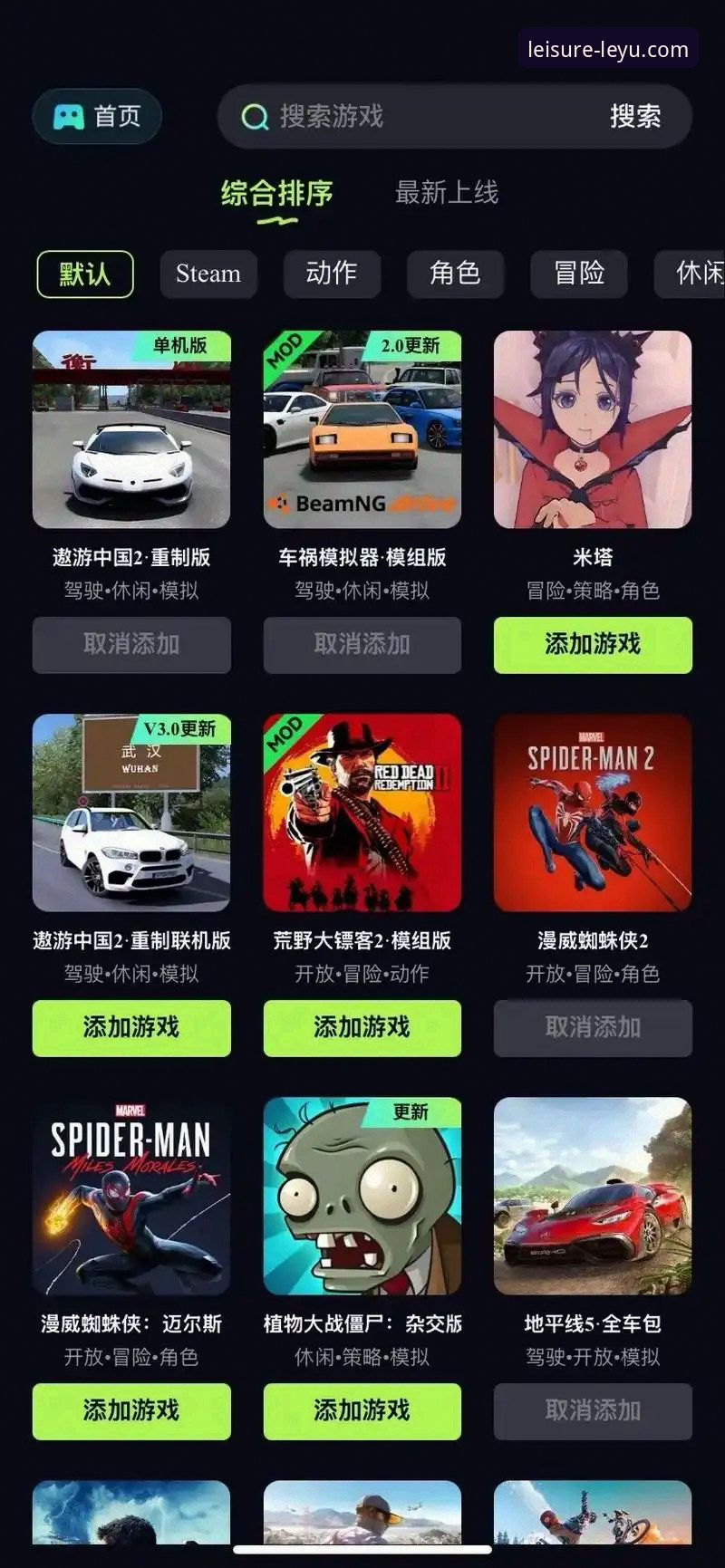Tap the 搜索 search button
Screen dimensions: 725x1568
point(638,117)
